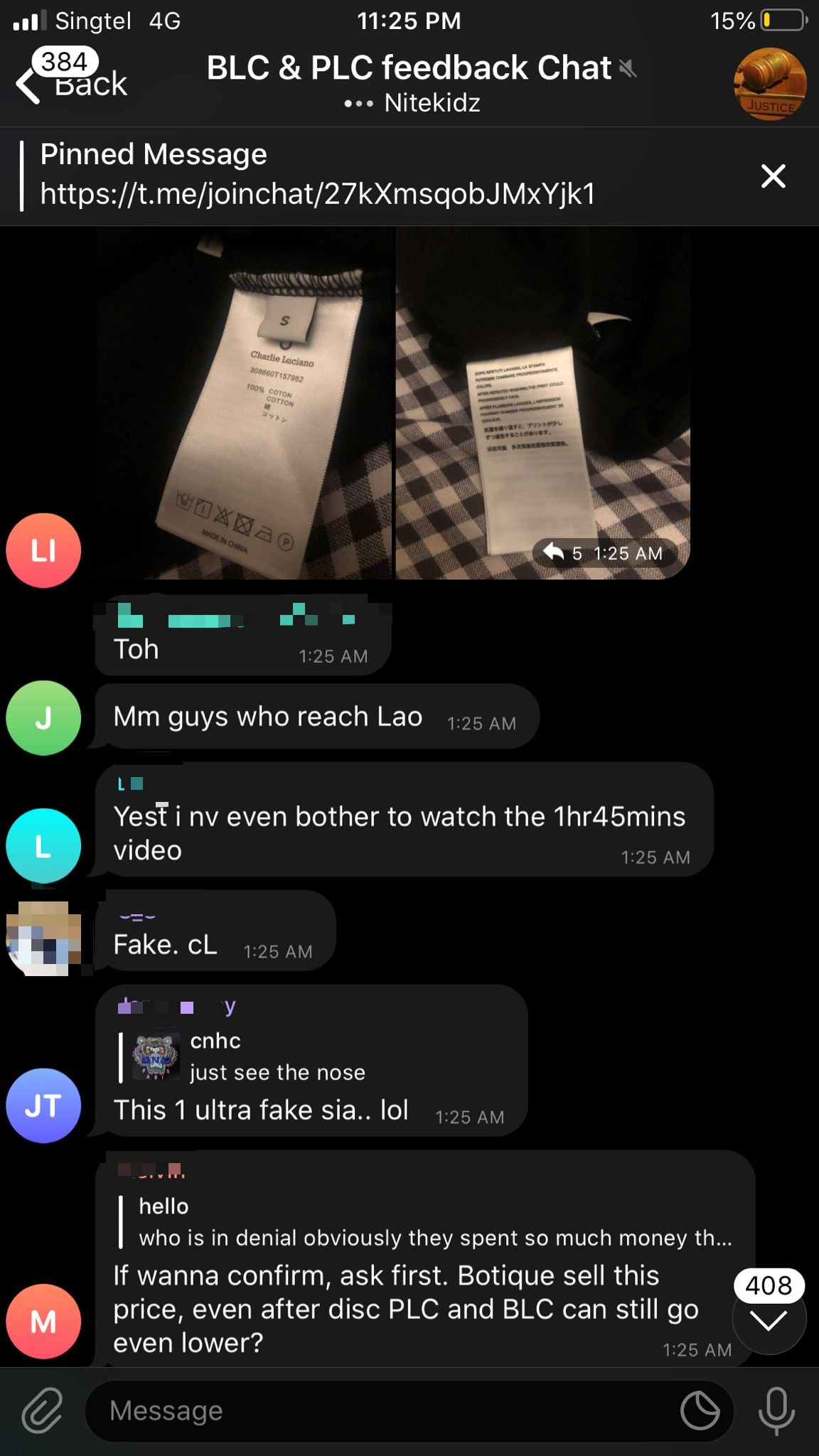The height and width of the screenshot is (1456, 819).
Task: Open the group profile picture
Action: 770,84
